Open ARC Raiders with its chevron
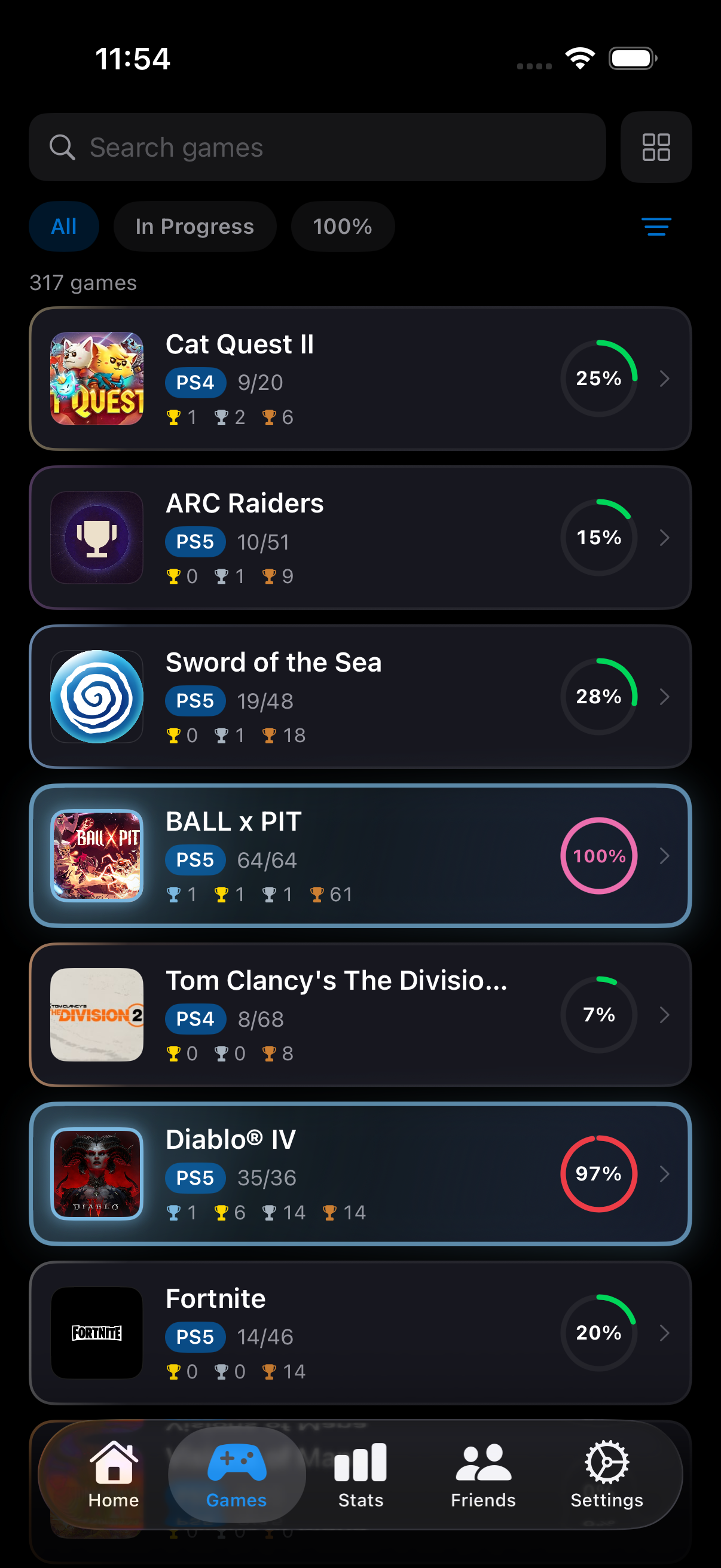The height and width of the screenshot is (1568, 721). [x=664, y=538]
